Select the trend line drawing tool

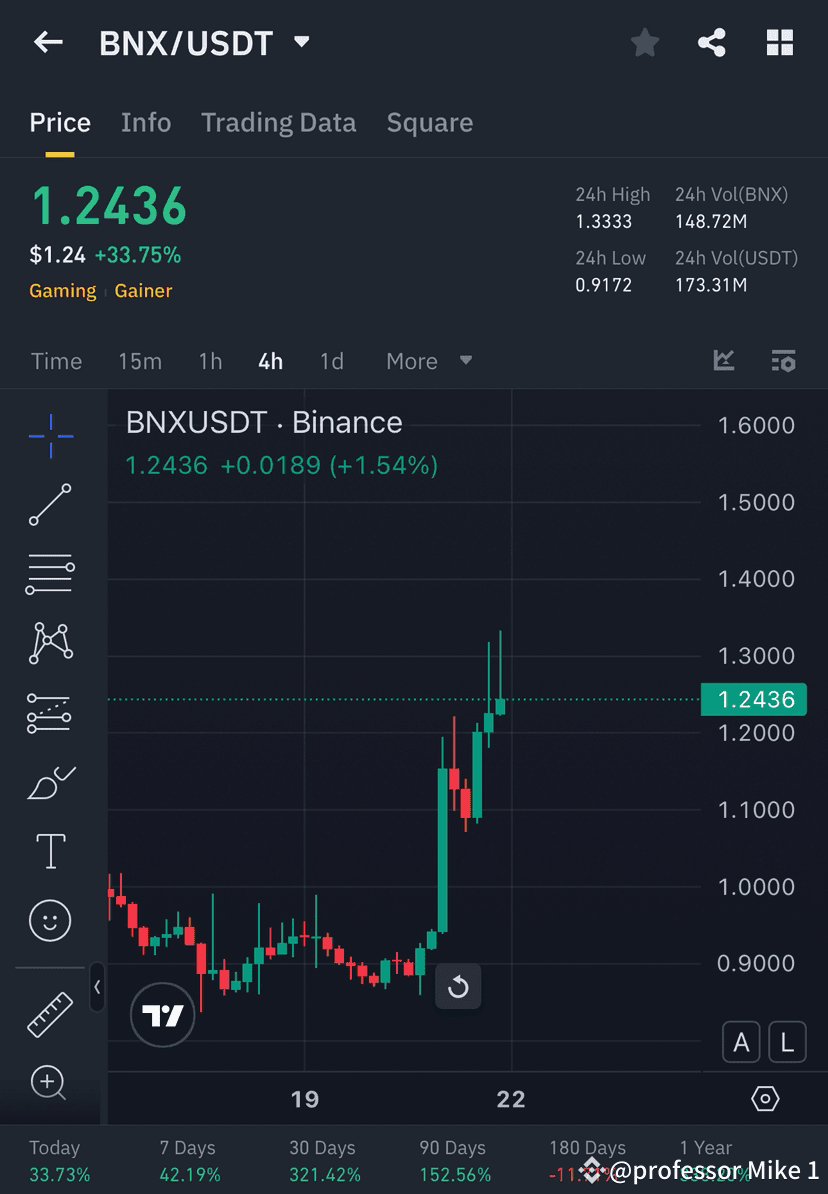[50, 505]
